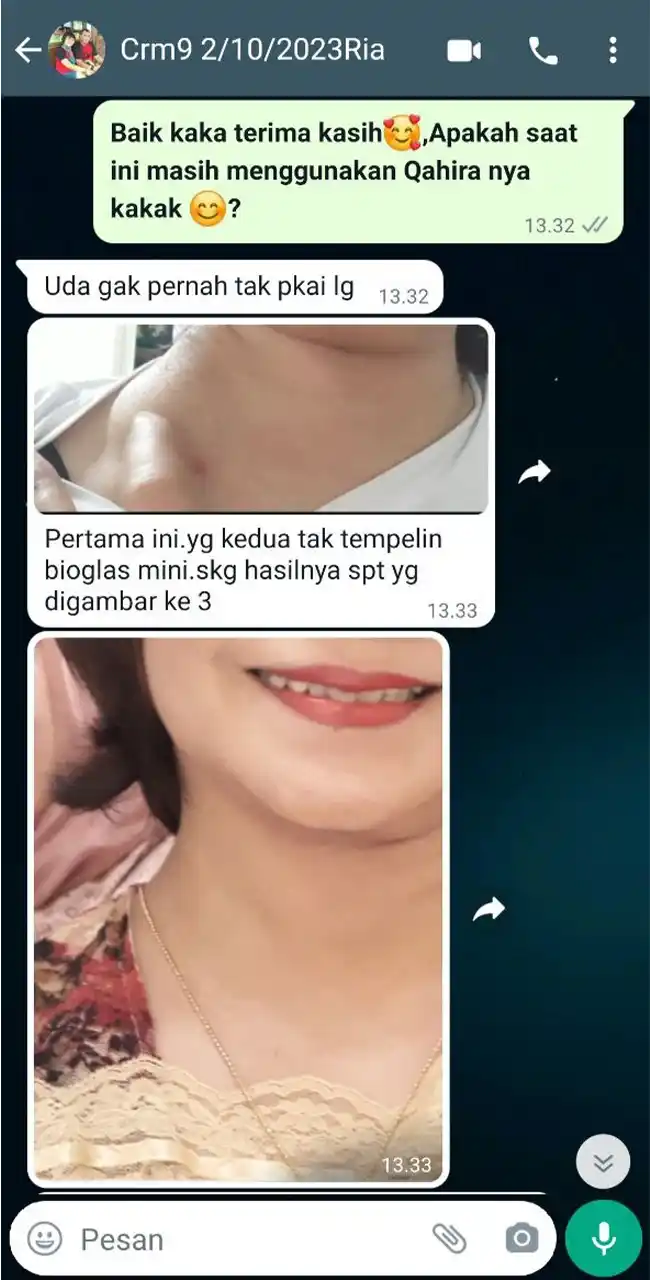The height and width of the screenshot is (1280, 650).
Task: Record a voice message
Action: (x=603, y=1239)
